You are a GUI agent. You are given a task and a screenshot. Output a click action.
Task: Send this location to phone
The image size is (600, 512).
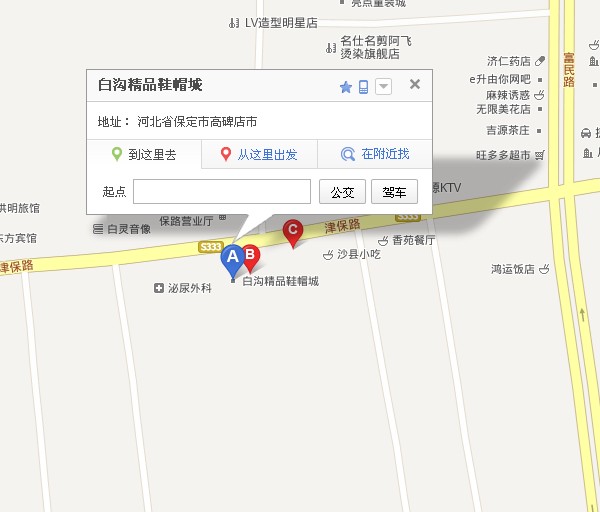coord(364,87)
